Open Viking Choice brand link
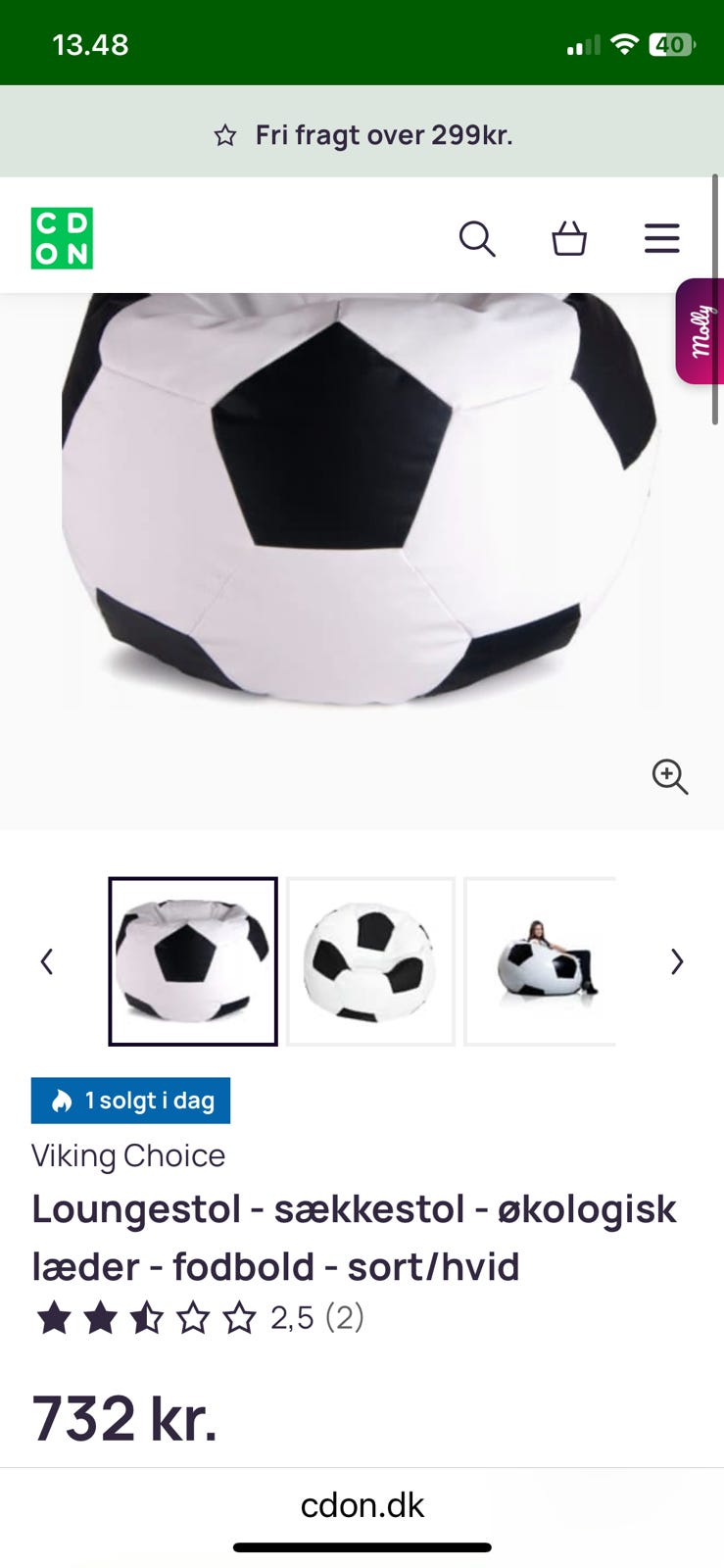This screenshot has width=724, height=1568. (128, 1155)
